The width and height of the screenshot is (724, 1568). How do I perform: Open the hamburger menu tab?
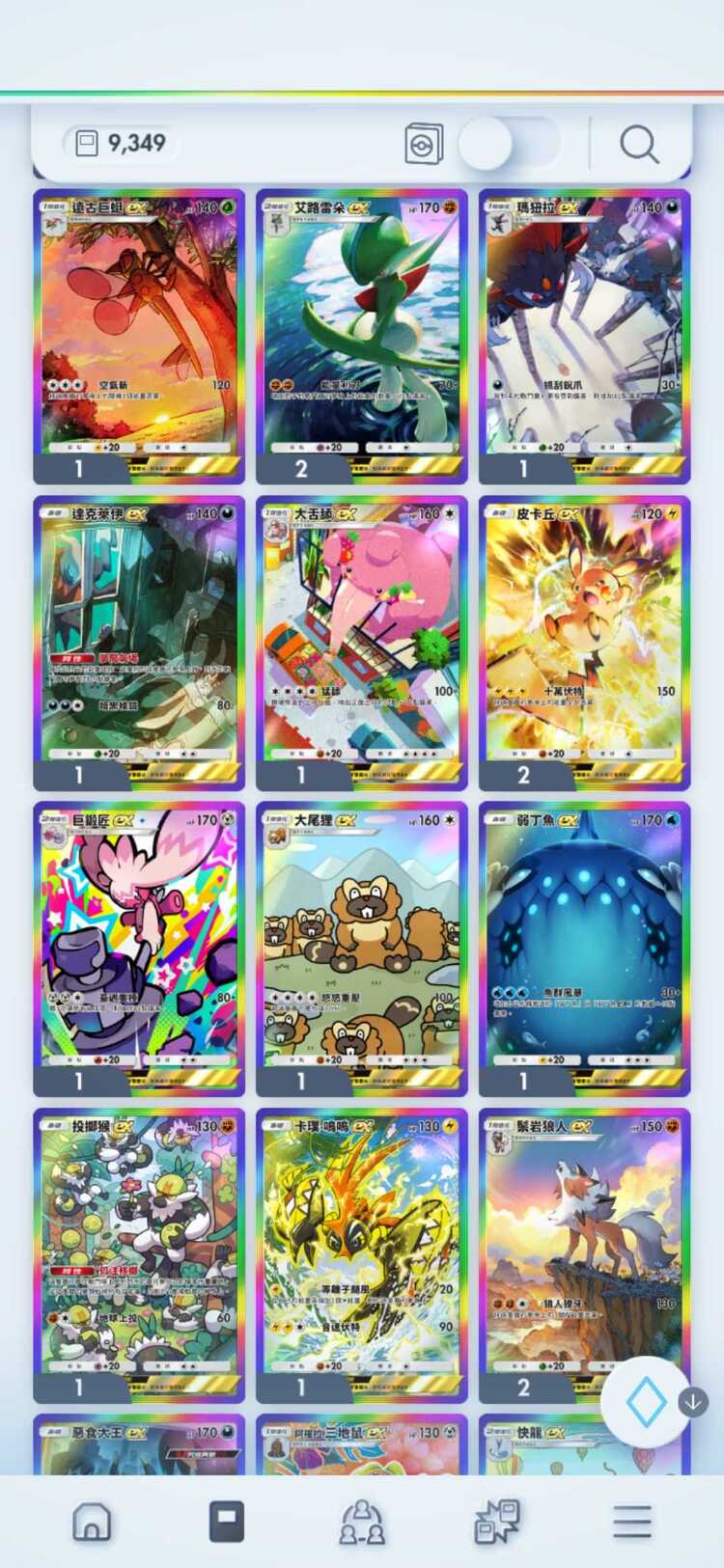click(x=632, y=1522)
